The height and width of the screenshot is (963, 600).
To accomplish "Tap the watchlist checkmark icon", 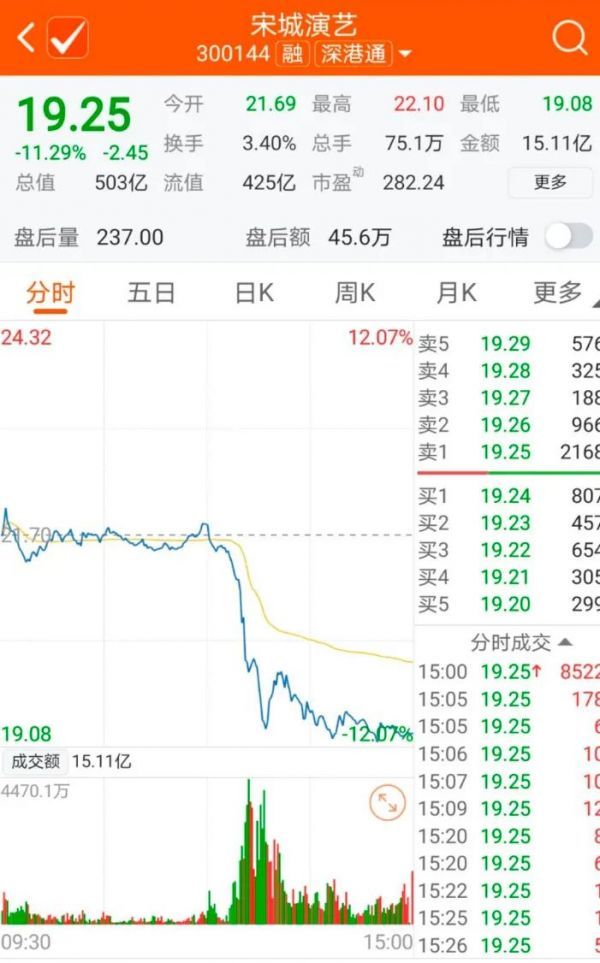I will (68, 38).
